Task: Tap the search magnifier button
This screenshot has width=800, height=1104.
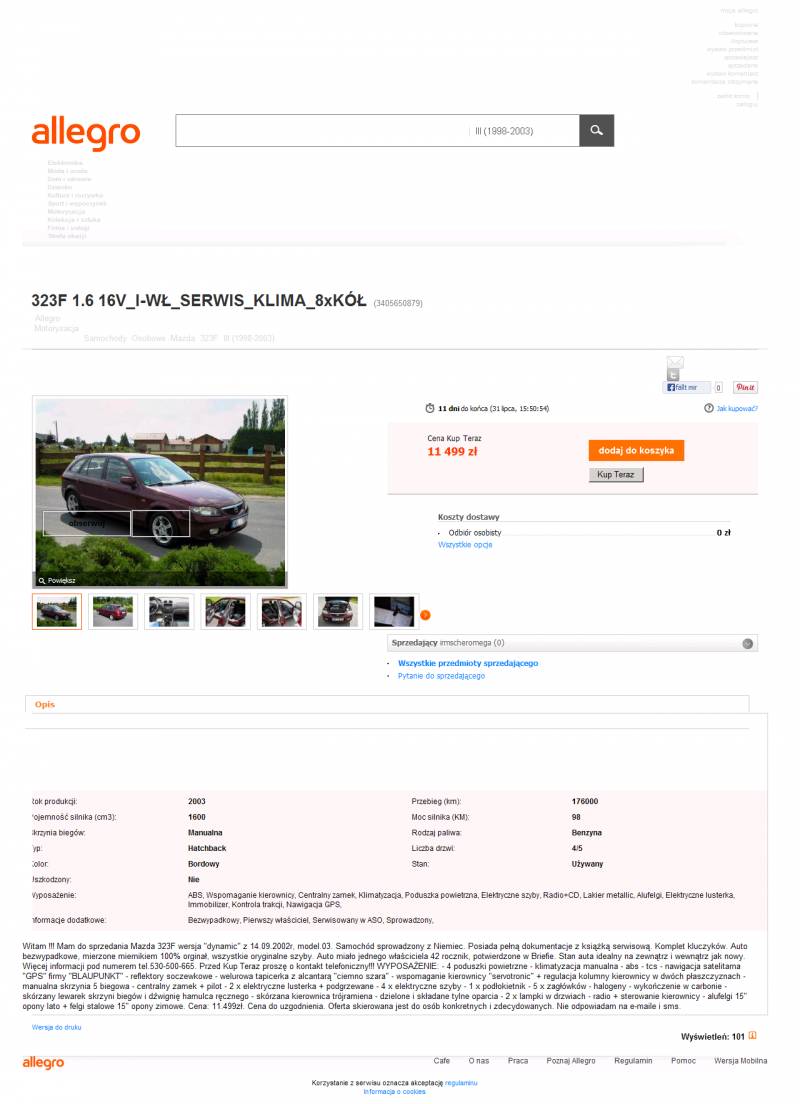Action: [596, 131]
